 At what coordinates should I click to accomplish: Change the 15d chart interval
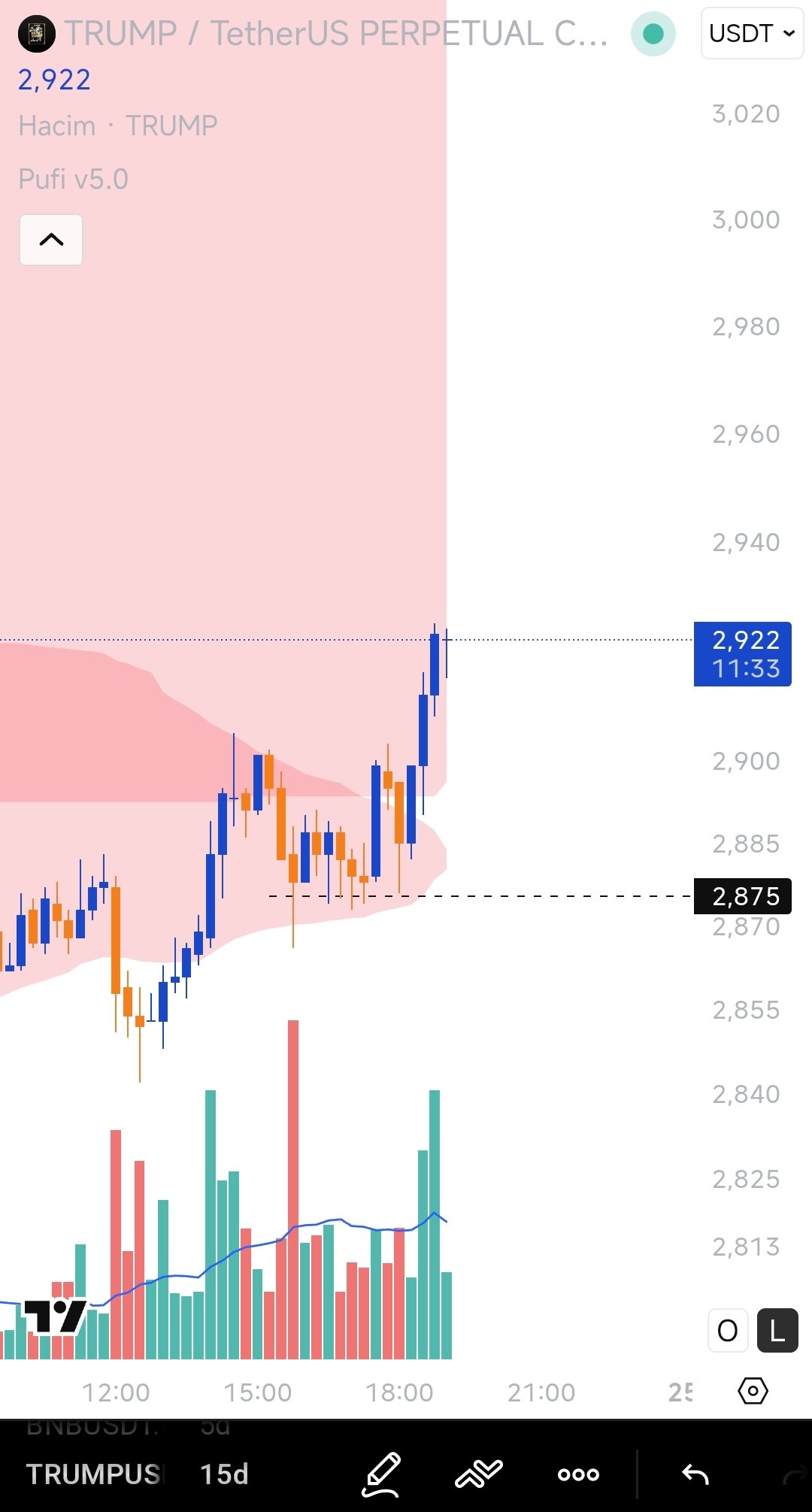[224, 1474]
